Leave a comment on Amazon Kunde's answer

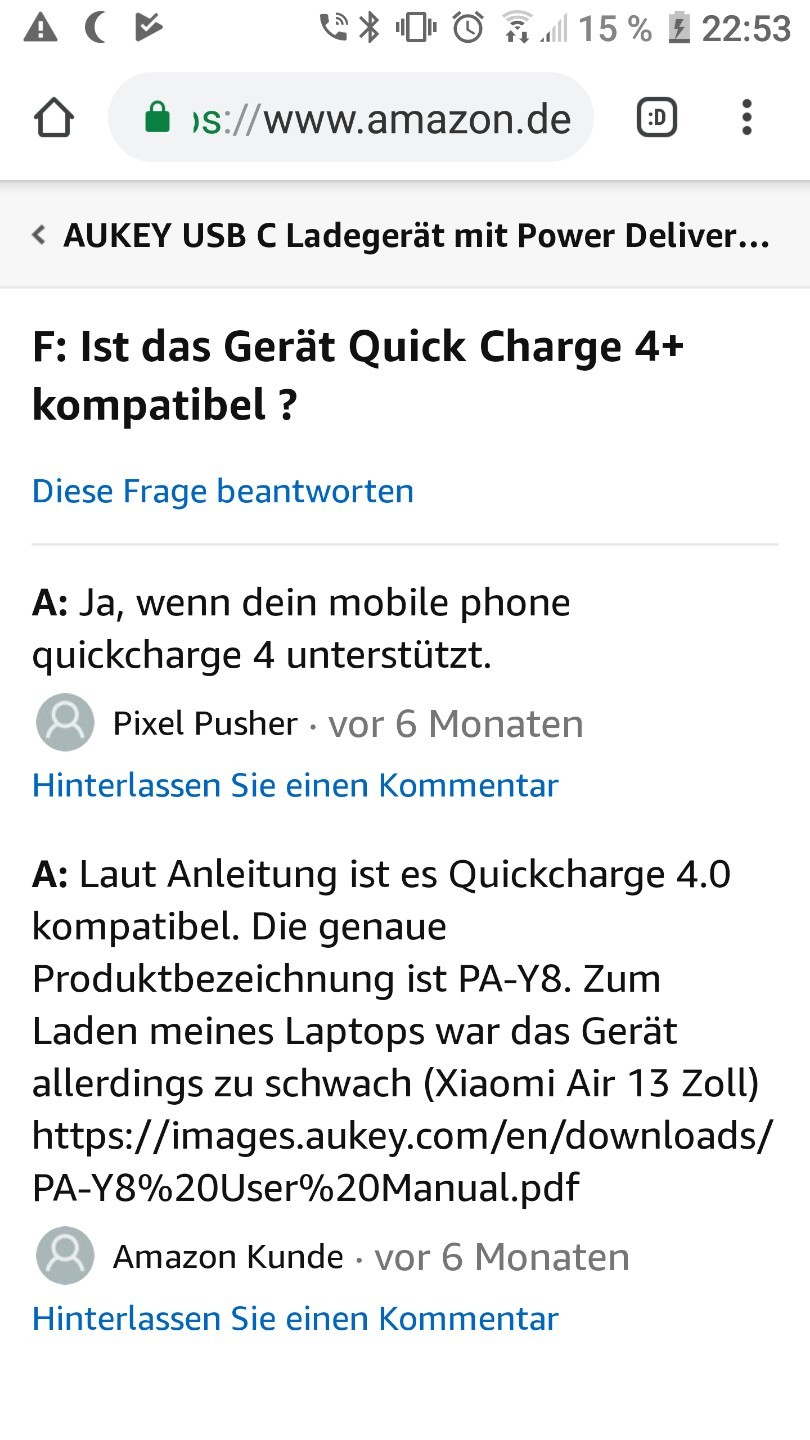click(295, 1318)
